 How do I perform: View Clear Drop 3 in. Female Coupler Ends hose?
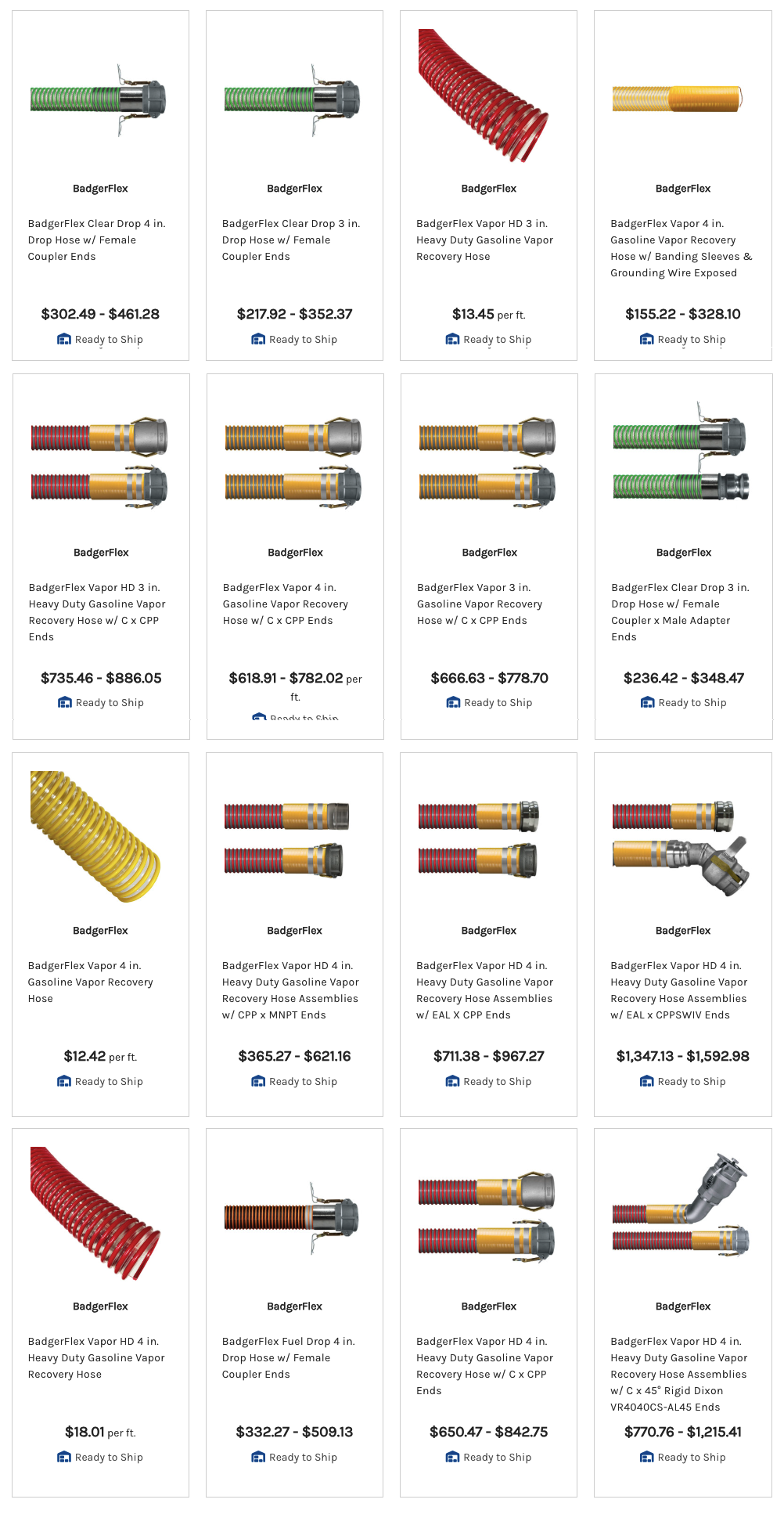290,240
